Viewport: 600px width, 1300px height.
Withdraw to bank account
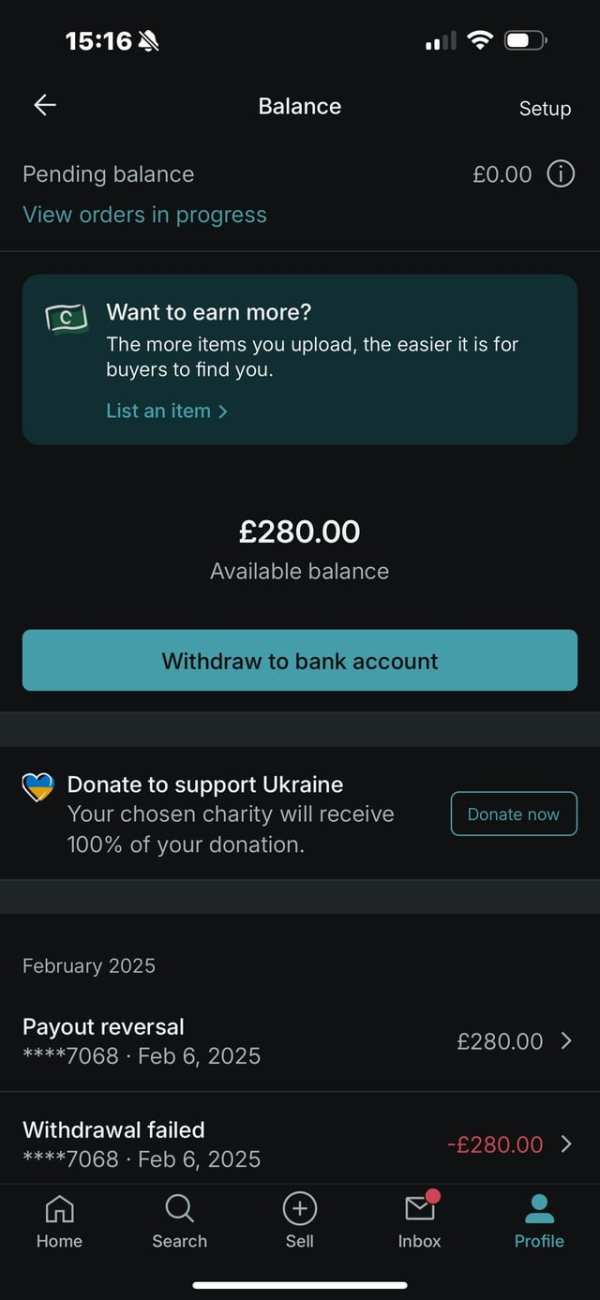300,660
